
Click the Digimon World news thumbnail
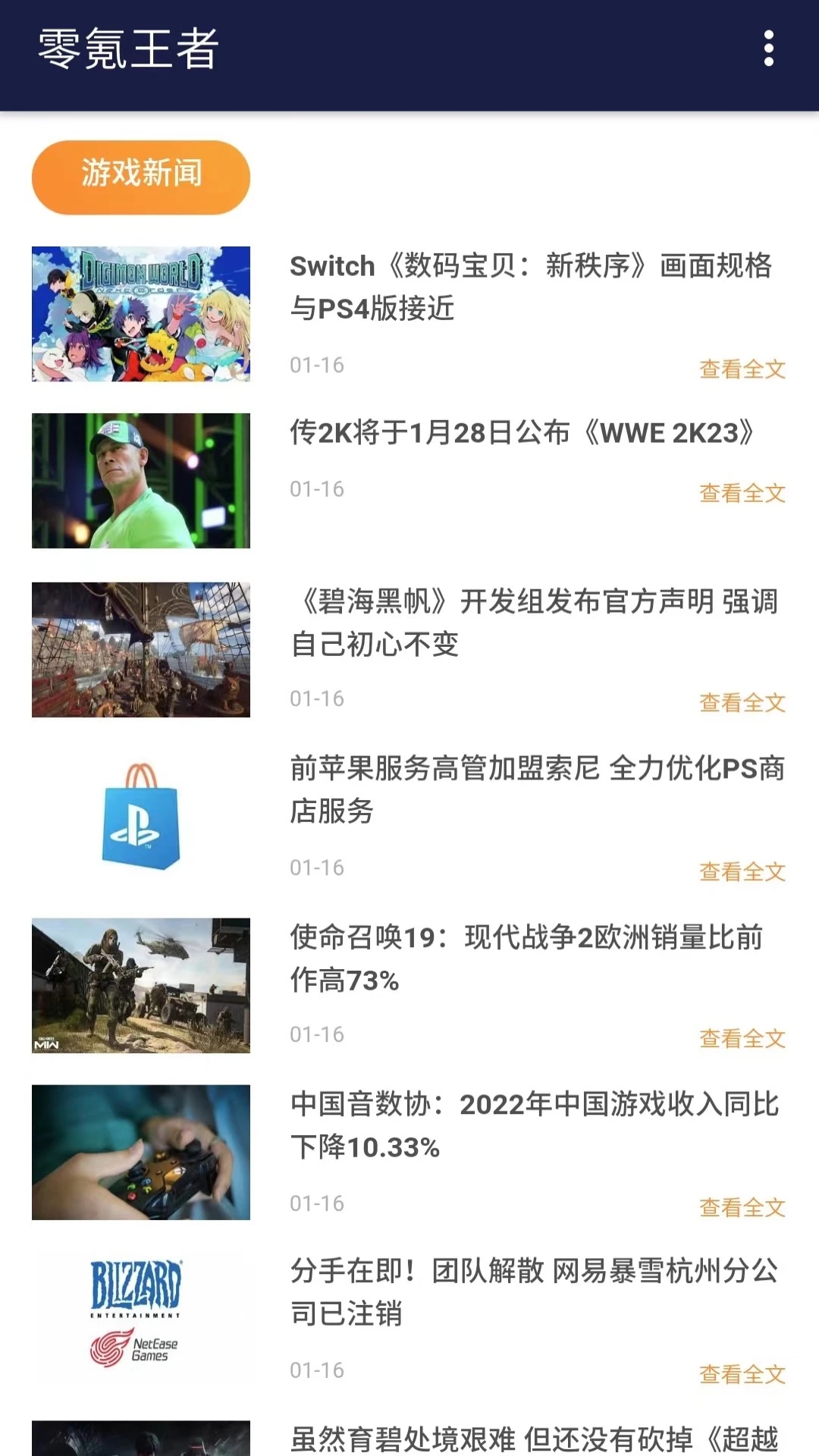tap(141, 309)
